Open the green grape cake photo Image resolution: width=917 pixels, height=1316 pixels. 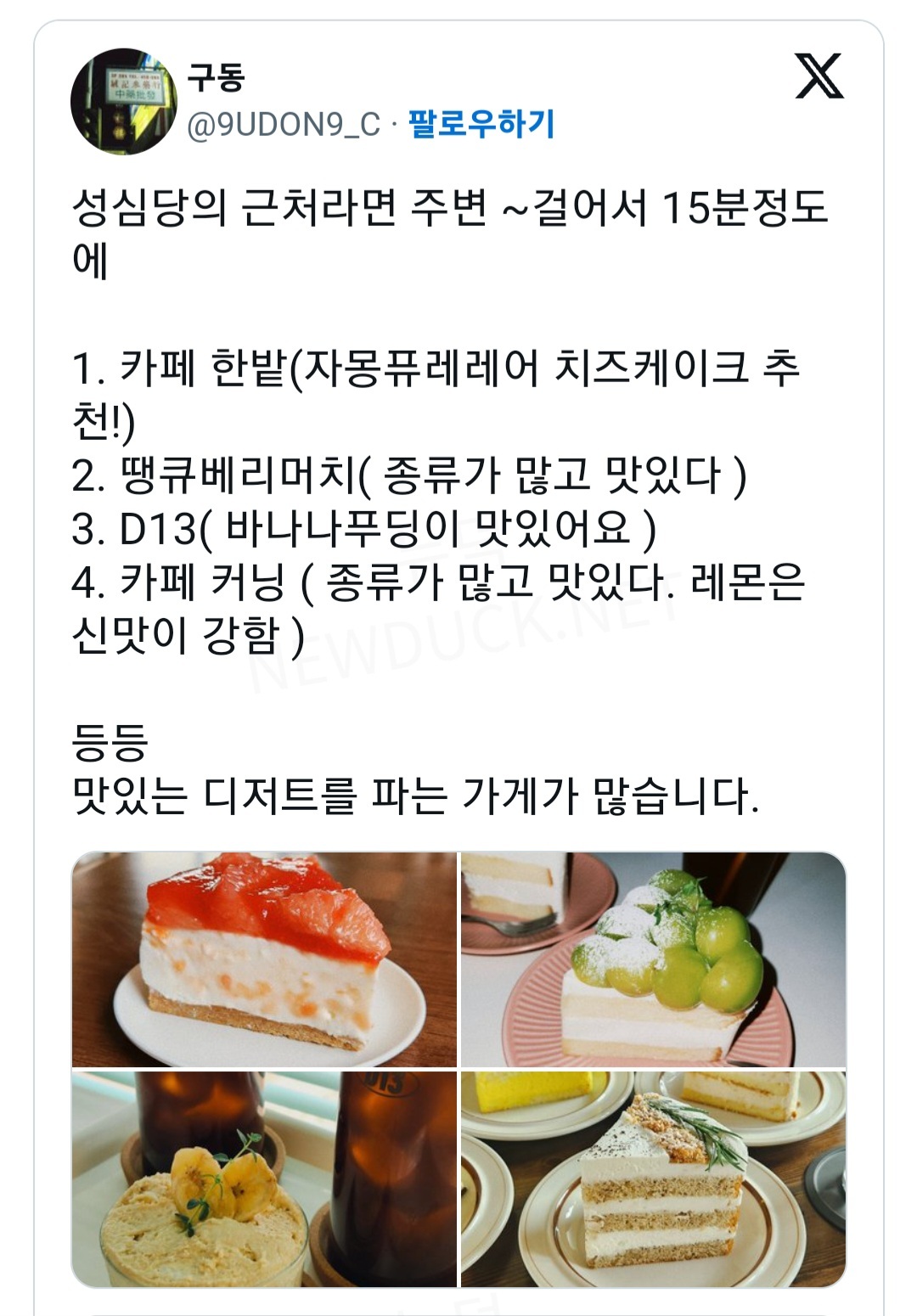[653, 959]
